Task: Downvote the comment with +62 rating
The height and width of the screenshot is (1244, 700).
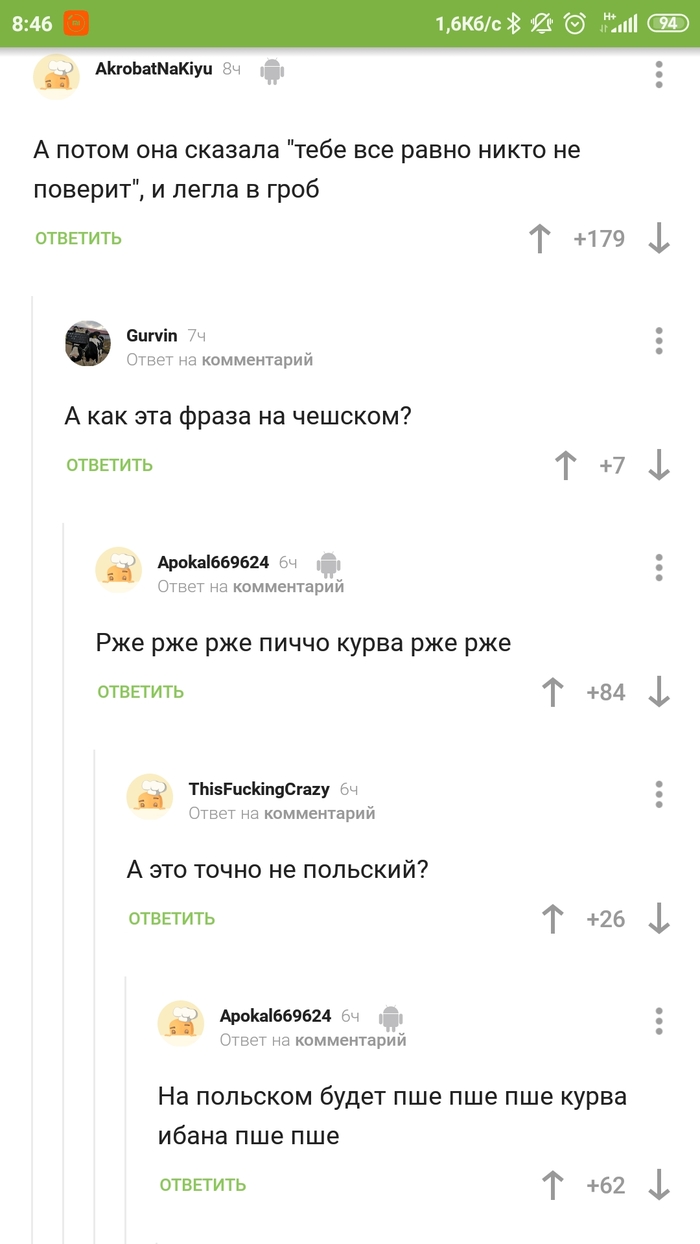Action: click(659, 1185)
